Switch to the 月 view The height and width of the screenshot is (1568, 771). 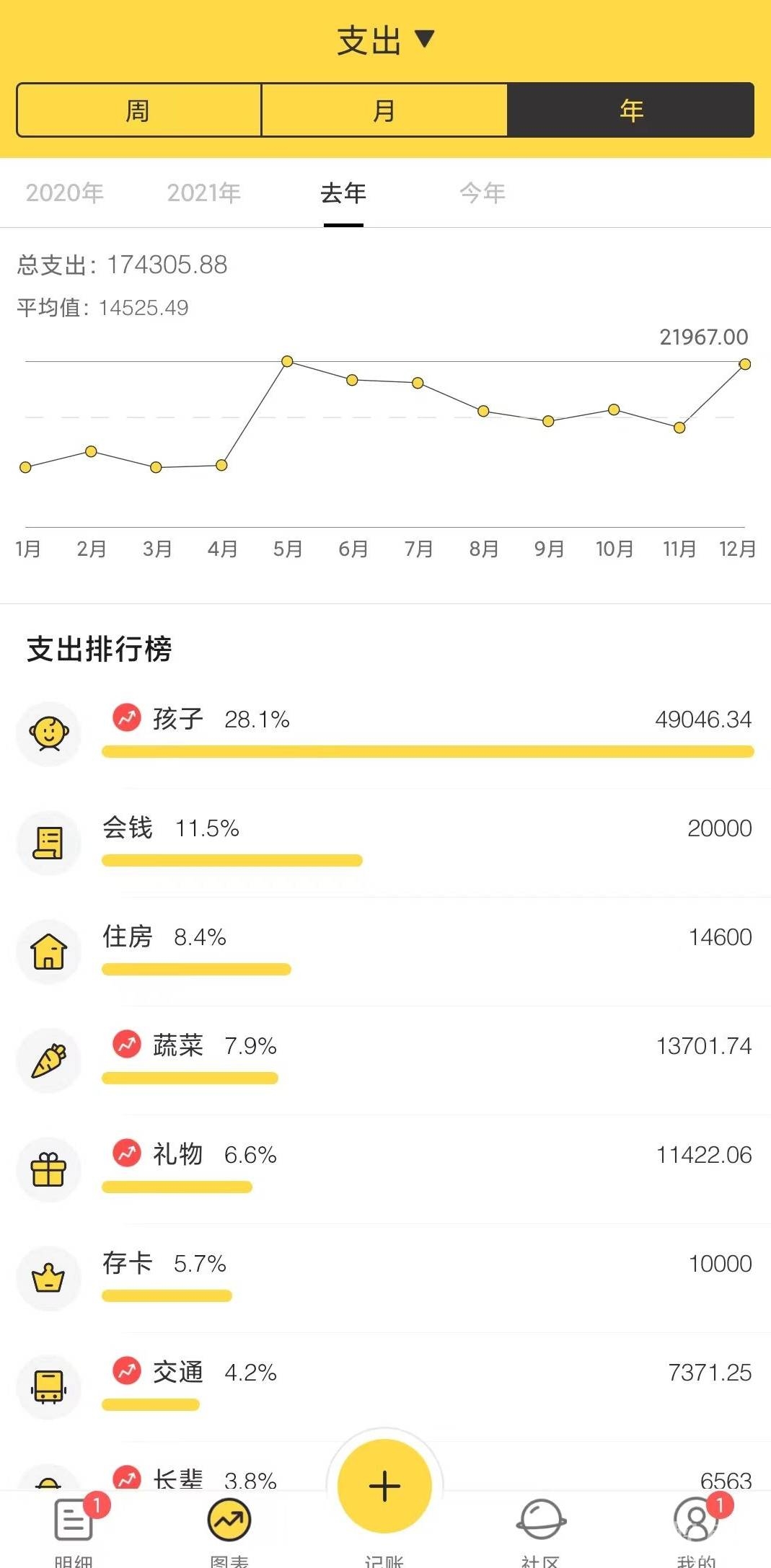click(384, 110)
